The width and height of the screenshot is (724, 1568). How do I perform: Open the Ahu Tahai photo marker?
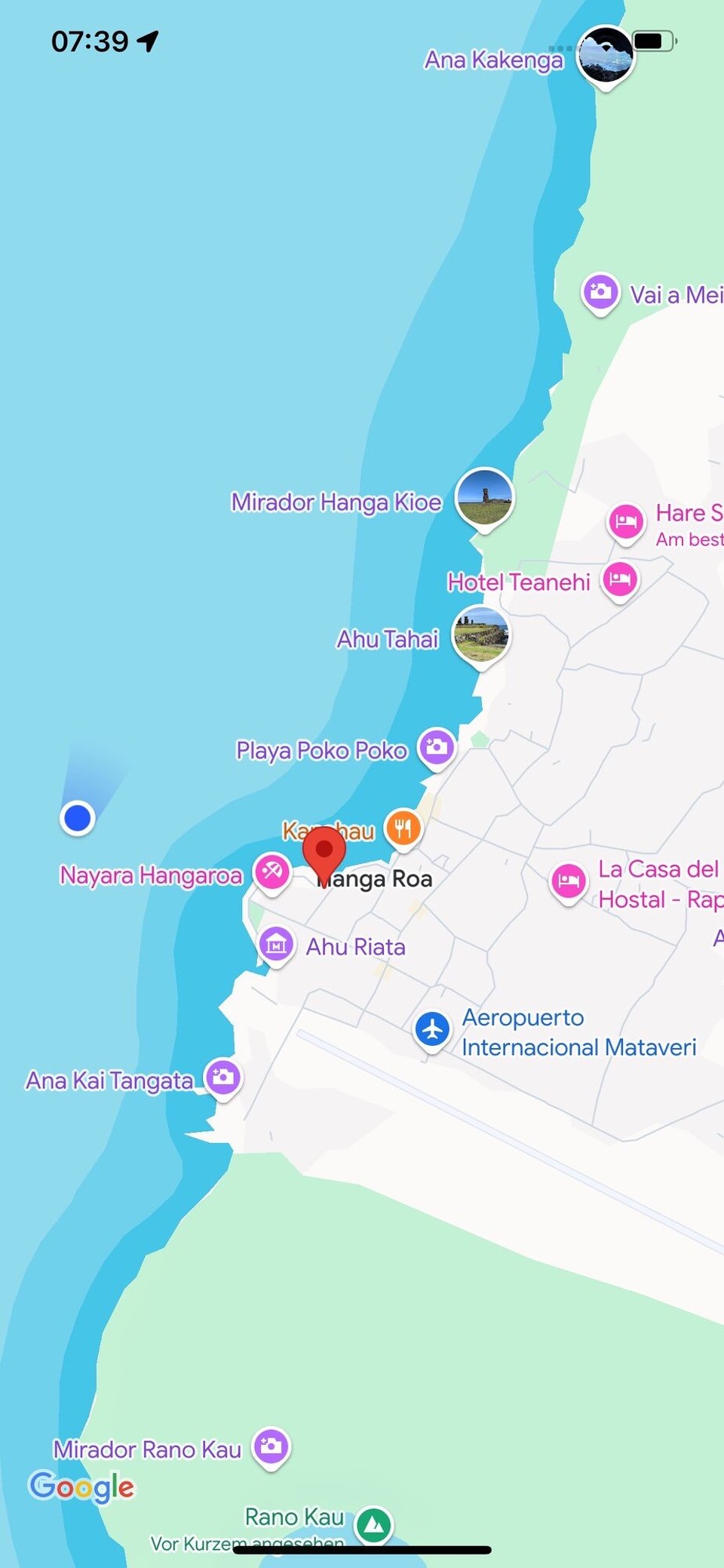coord(481,634)
